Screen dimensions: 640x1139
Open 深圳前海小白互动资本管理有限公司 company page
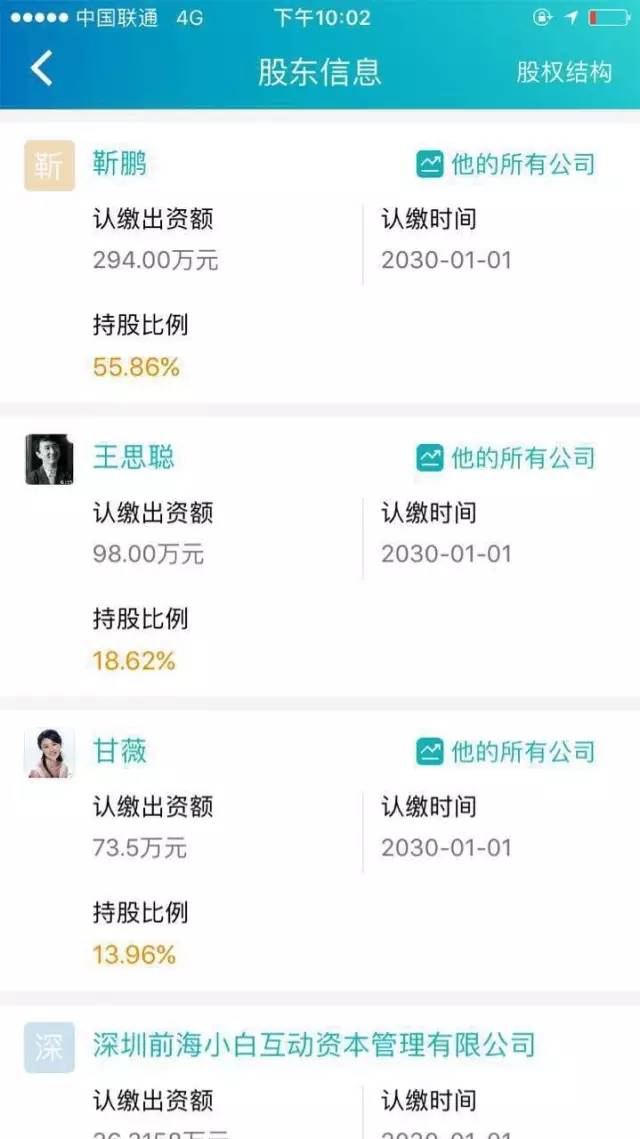point(314,1045)
